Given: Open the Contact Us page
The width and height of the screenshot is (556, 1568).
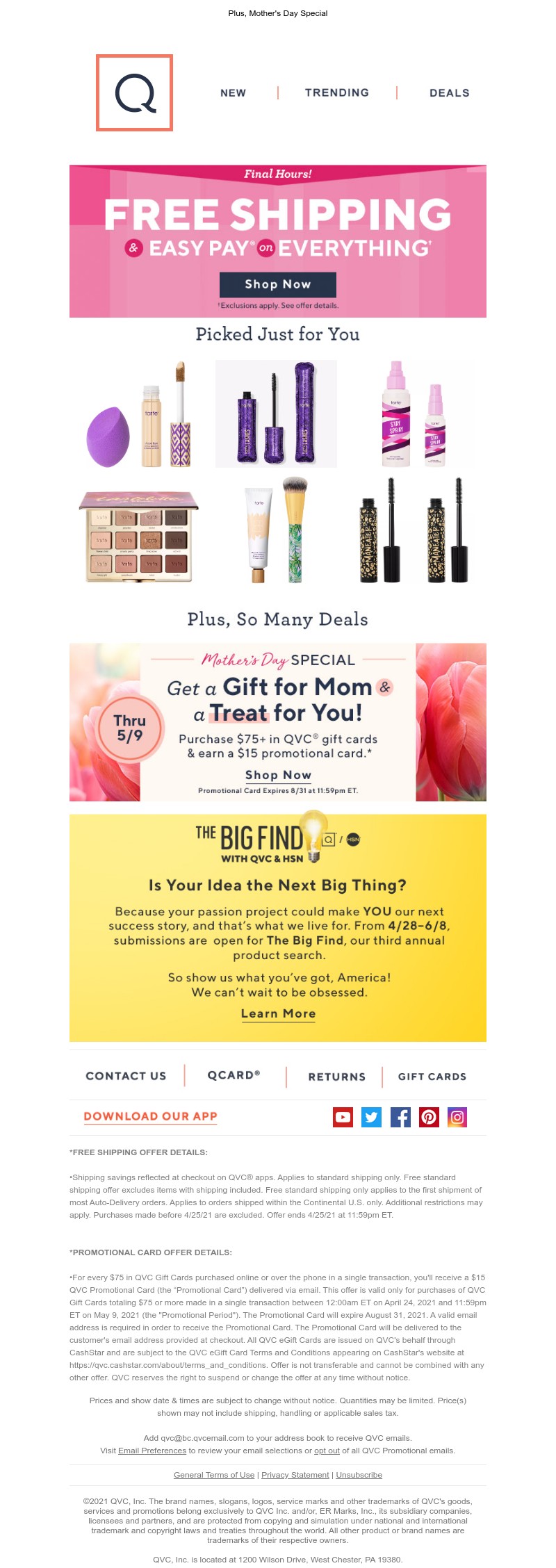Looking at the screenshot, I should 126,1076.
